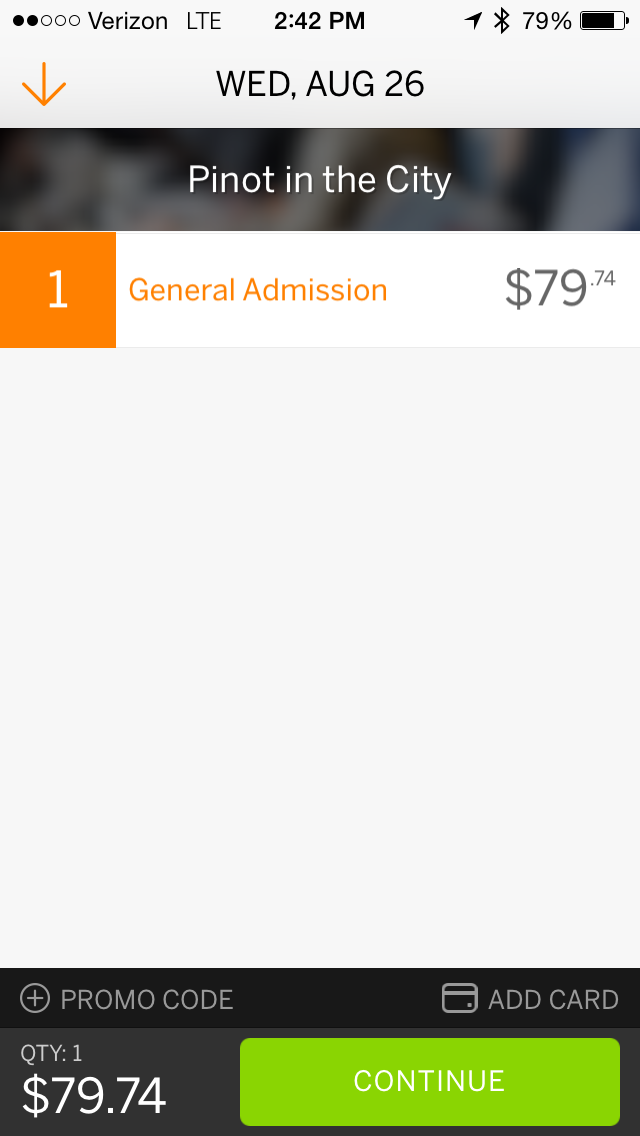Open Add Card payment option

point(530,999)
